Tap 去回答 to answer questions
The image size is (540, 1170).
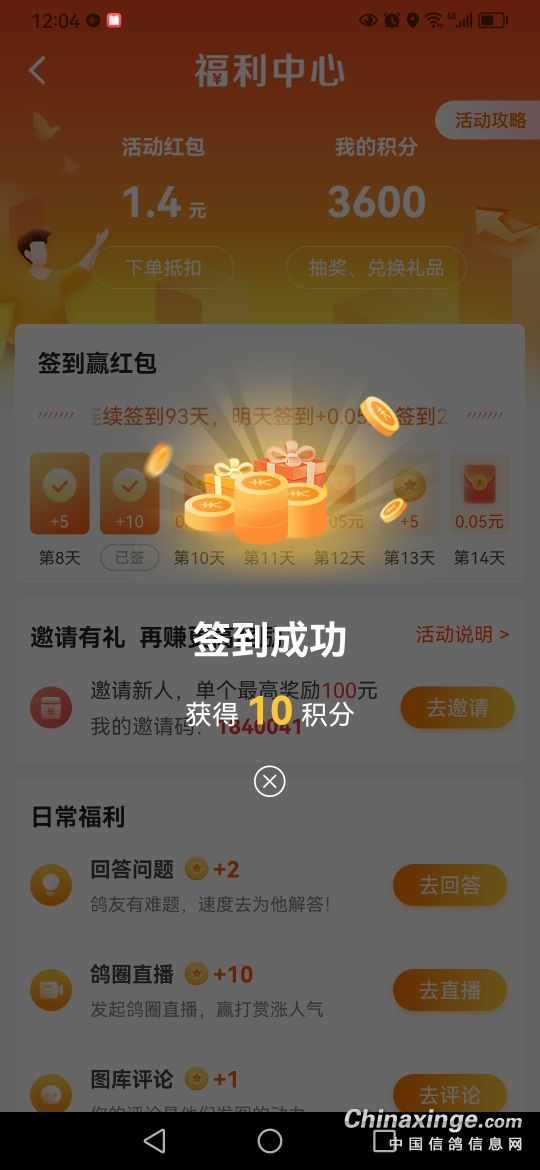pos(450,886)
